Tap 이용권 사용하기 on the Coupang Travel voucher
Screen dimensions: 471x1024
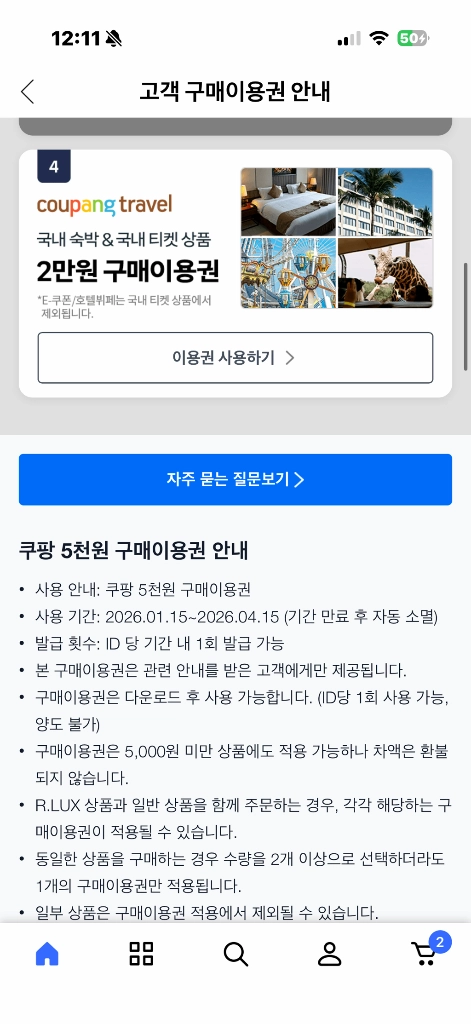pyautogui.click(x=235, y=358)
